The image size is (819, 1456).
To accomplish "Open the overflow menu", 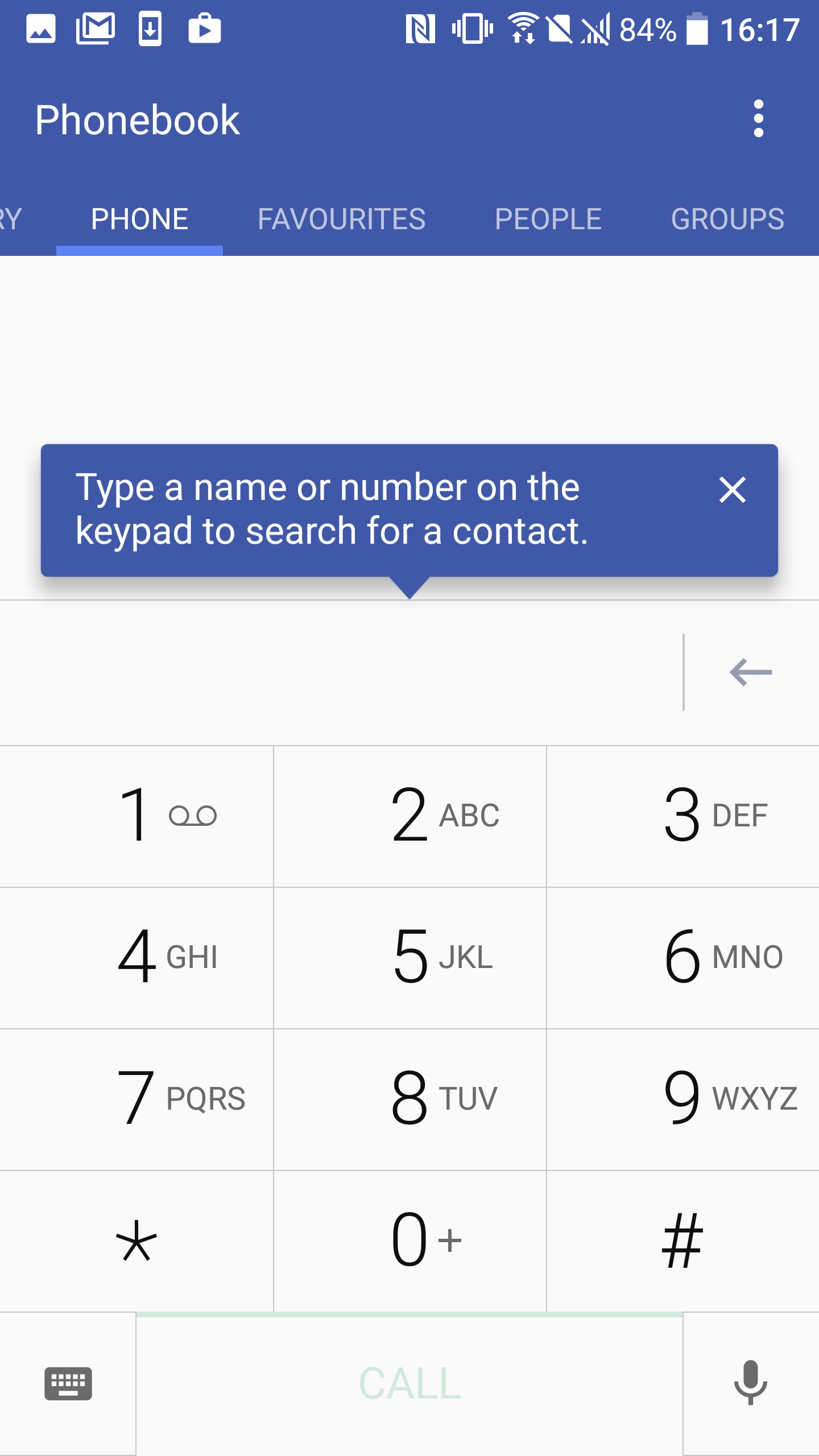I will pos(758,119).
